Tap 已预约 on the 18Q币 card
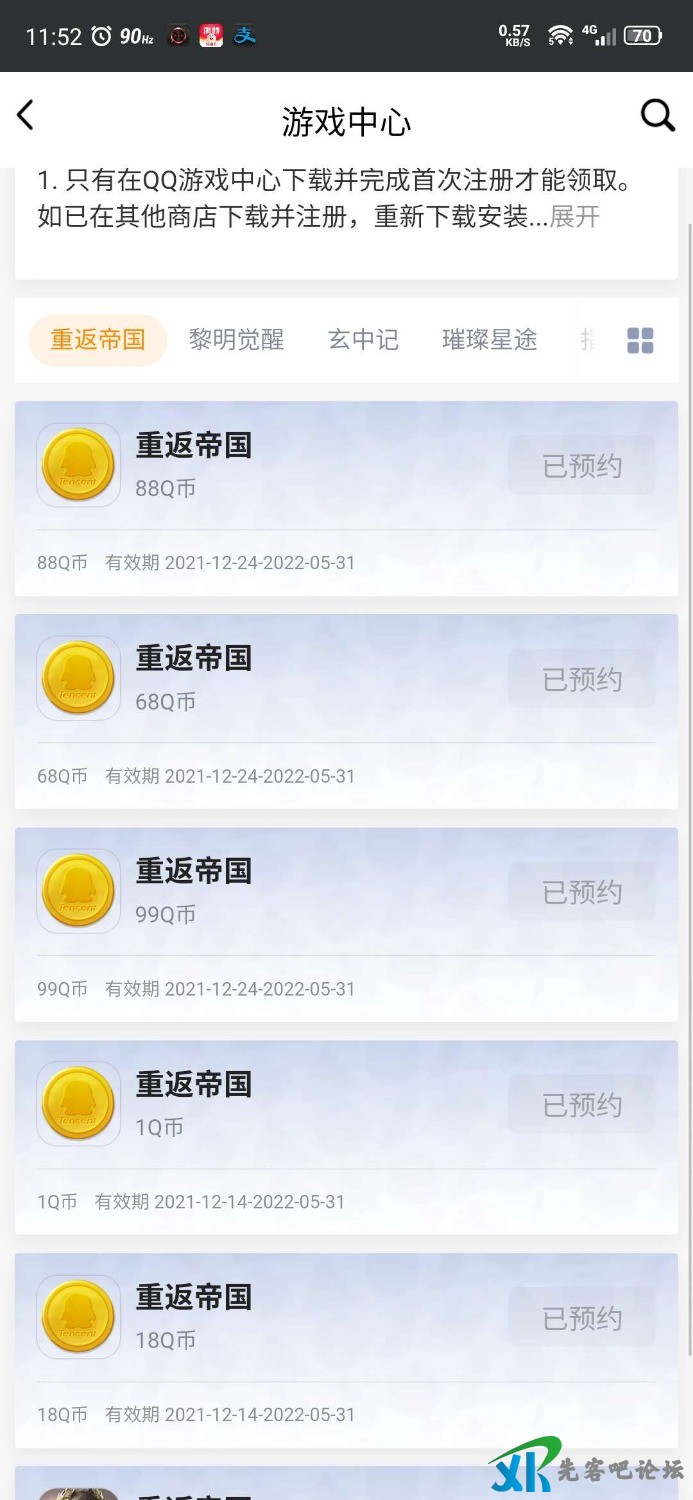The image size is (693, 1500). click(x=582, y=1319)
